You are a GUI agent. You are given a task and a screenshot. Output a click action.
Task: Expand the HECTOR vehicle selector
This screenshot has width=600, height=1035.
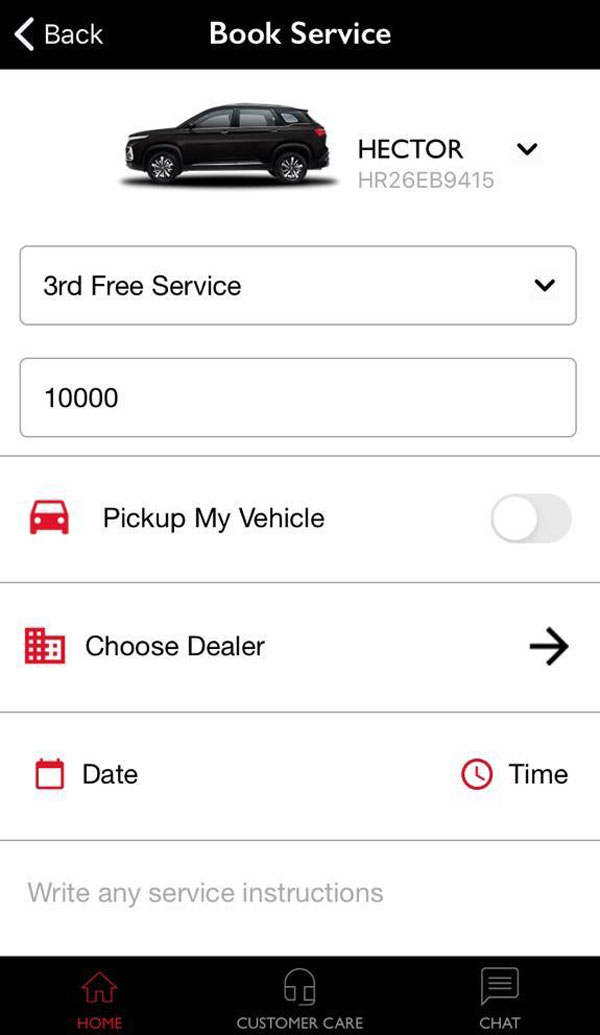pos(527,150)
